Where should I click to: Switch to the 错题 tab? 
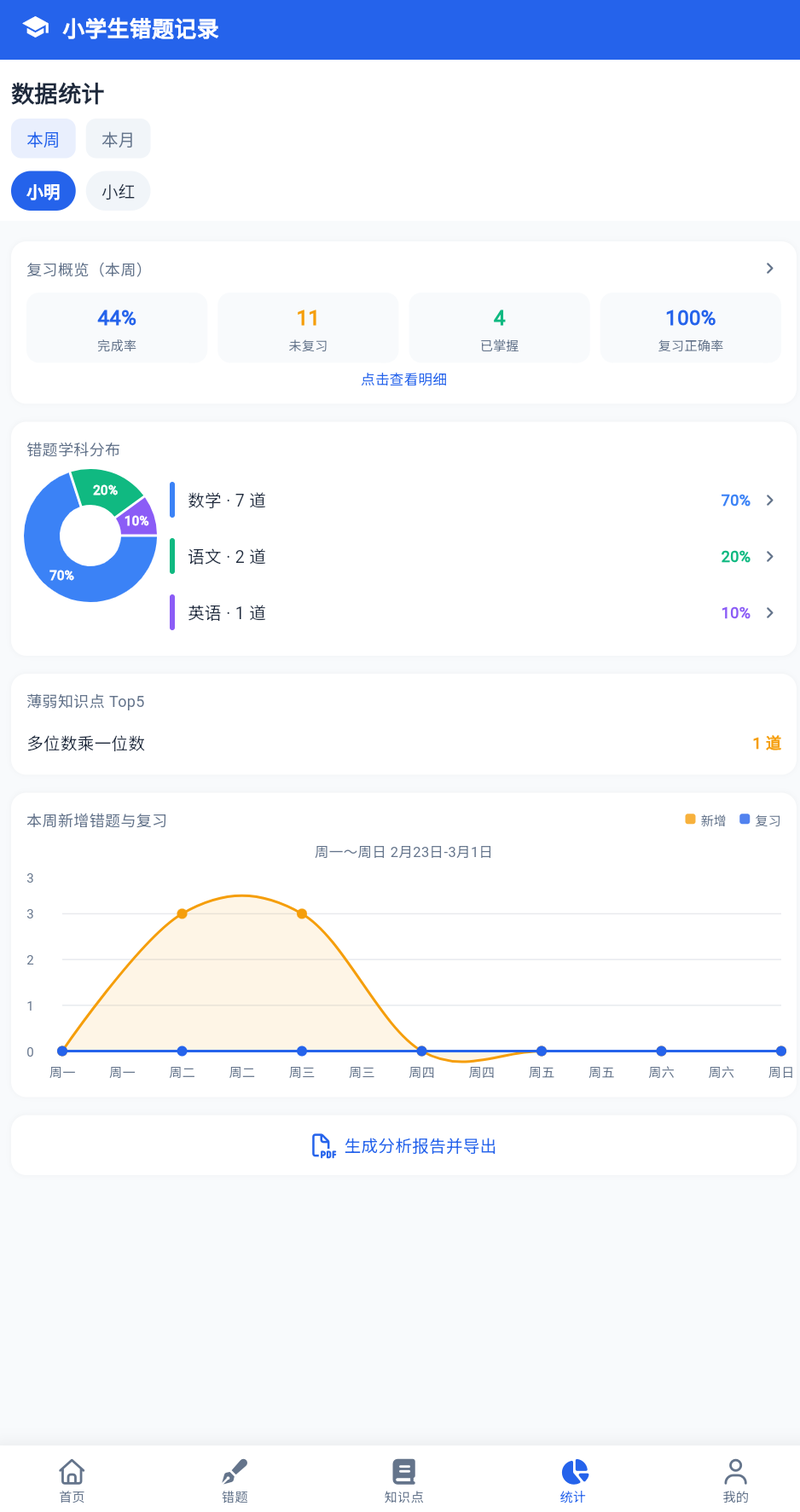[235, 1480]
